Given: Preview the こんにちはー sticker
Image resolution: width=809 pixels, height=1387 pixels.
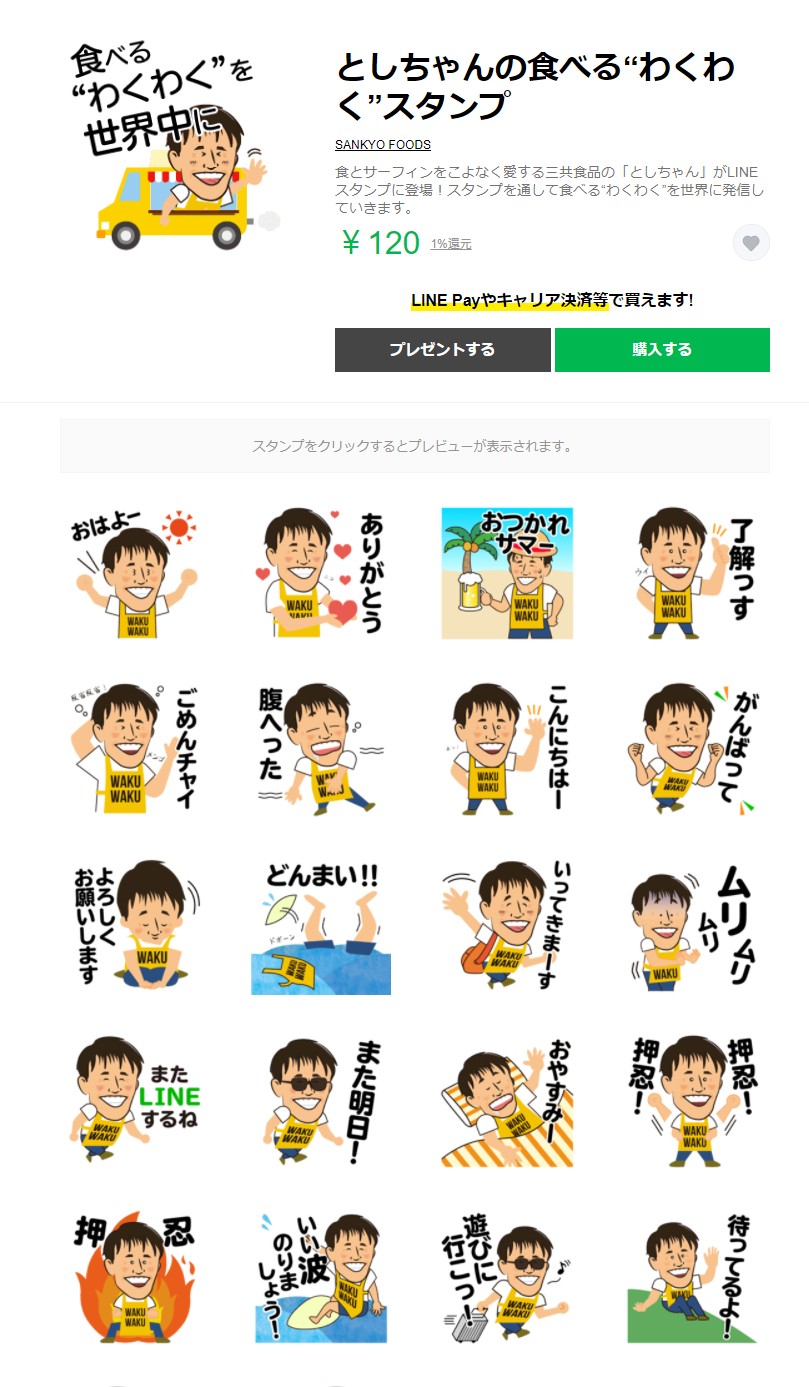Looking at the screenshot, I should tap(508, 749).
